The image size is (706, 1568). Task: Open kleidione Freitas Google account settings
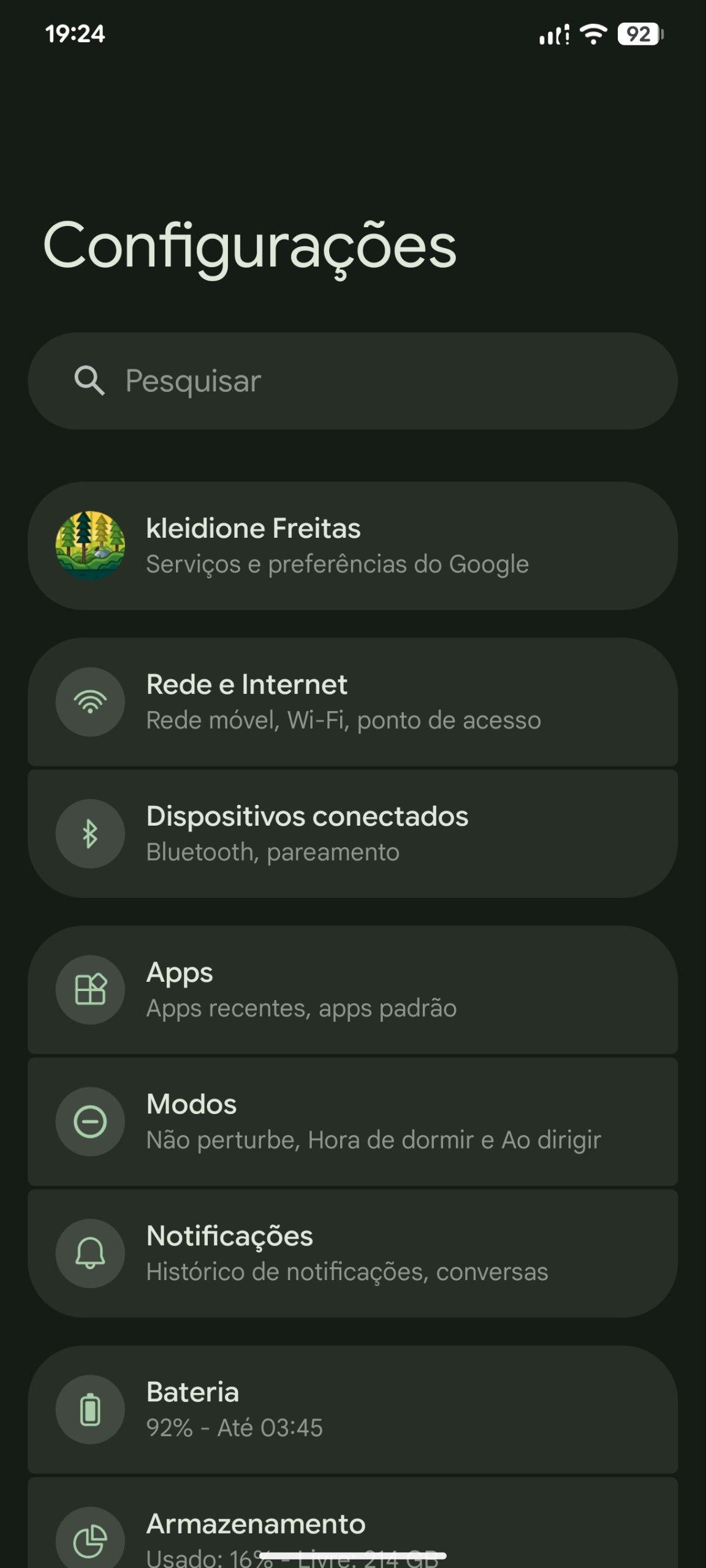tap(352, 546)
